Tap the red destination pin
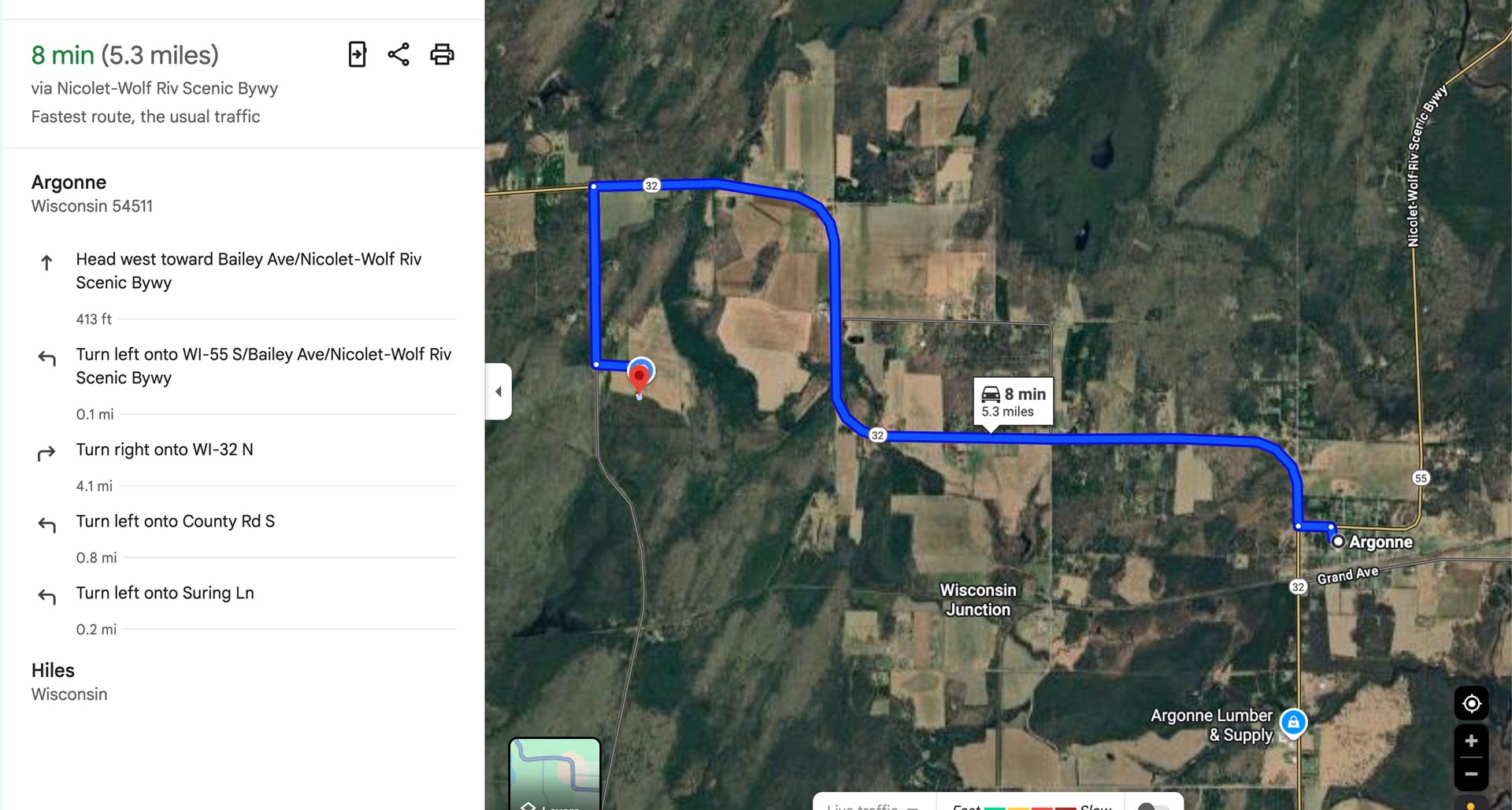Viewport: 1512px width, 810px height. (639, 377)
